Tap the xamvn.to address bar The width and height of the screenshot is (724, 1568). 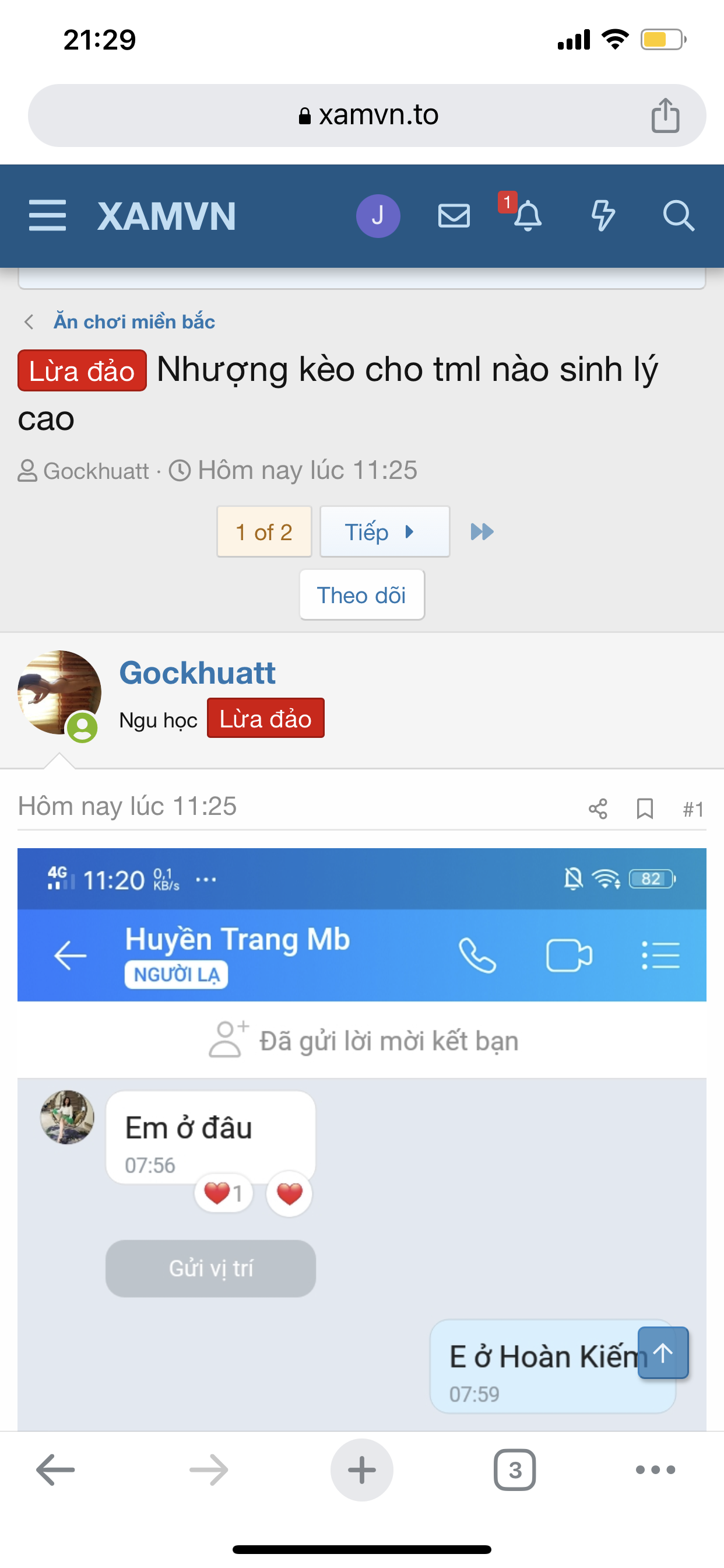367,115
